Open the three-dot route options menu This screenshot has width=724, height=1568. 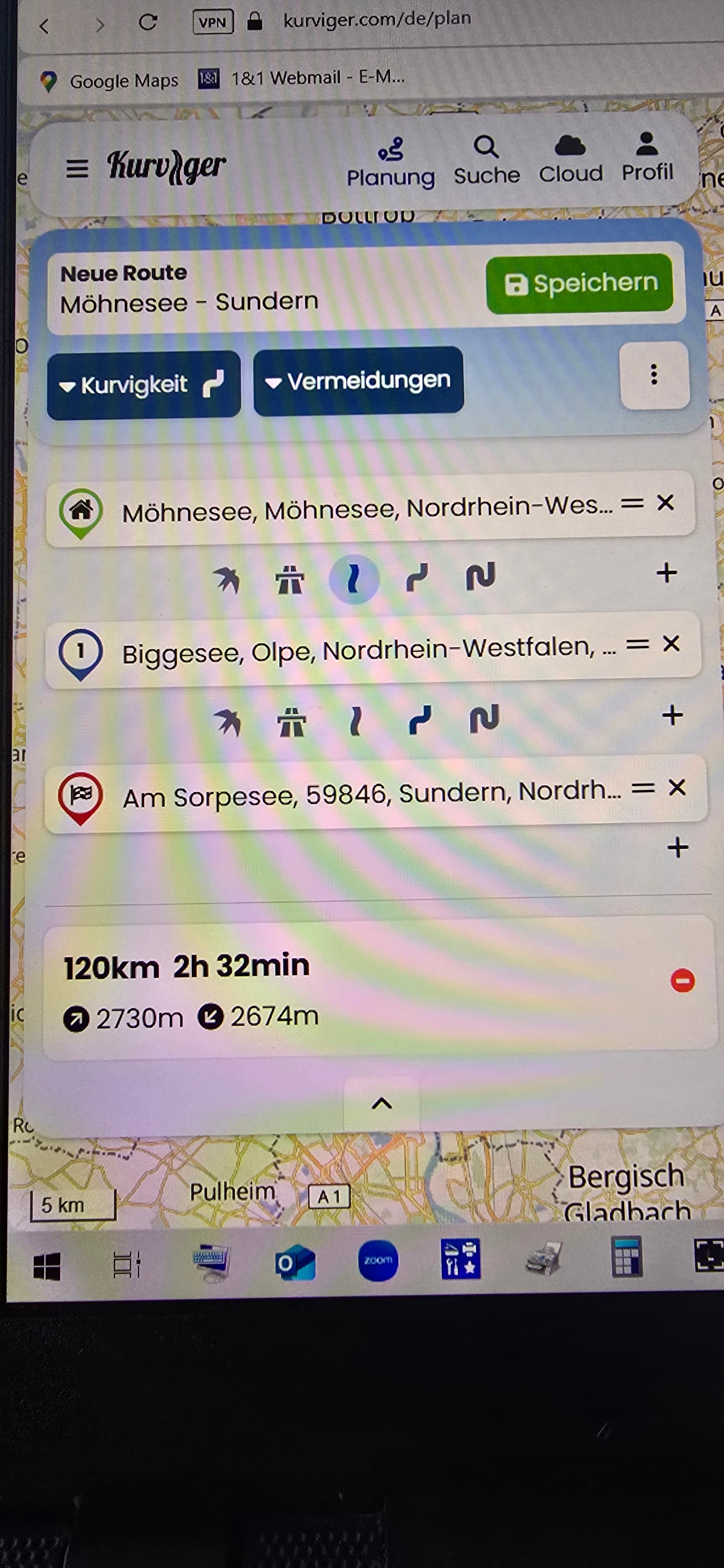pyautogui.click(x=654, y=374)
